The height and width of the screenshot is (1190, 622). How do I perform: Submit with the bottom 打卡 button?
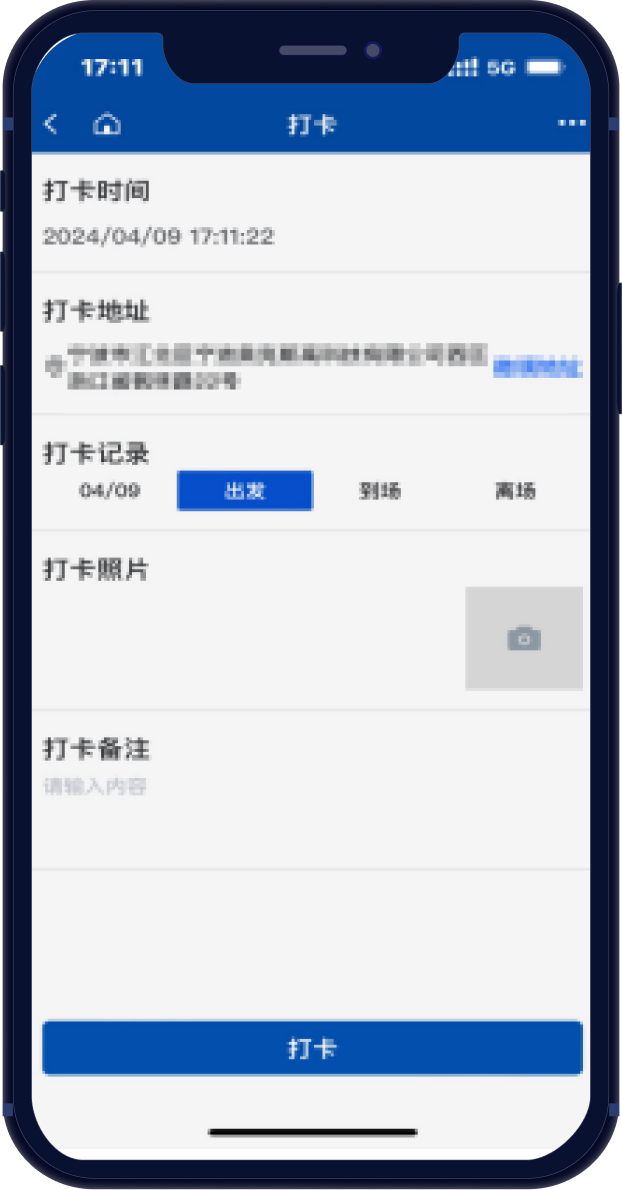click(312, 1048)
